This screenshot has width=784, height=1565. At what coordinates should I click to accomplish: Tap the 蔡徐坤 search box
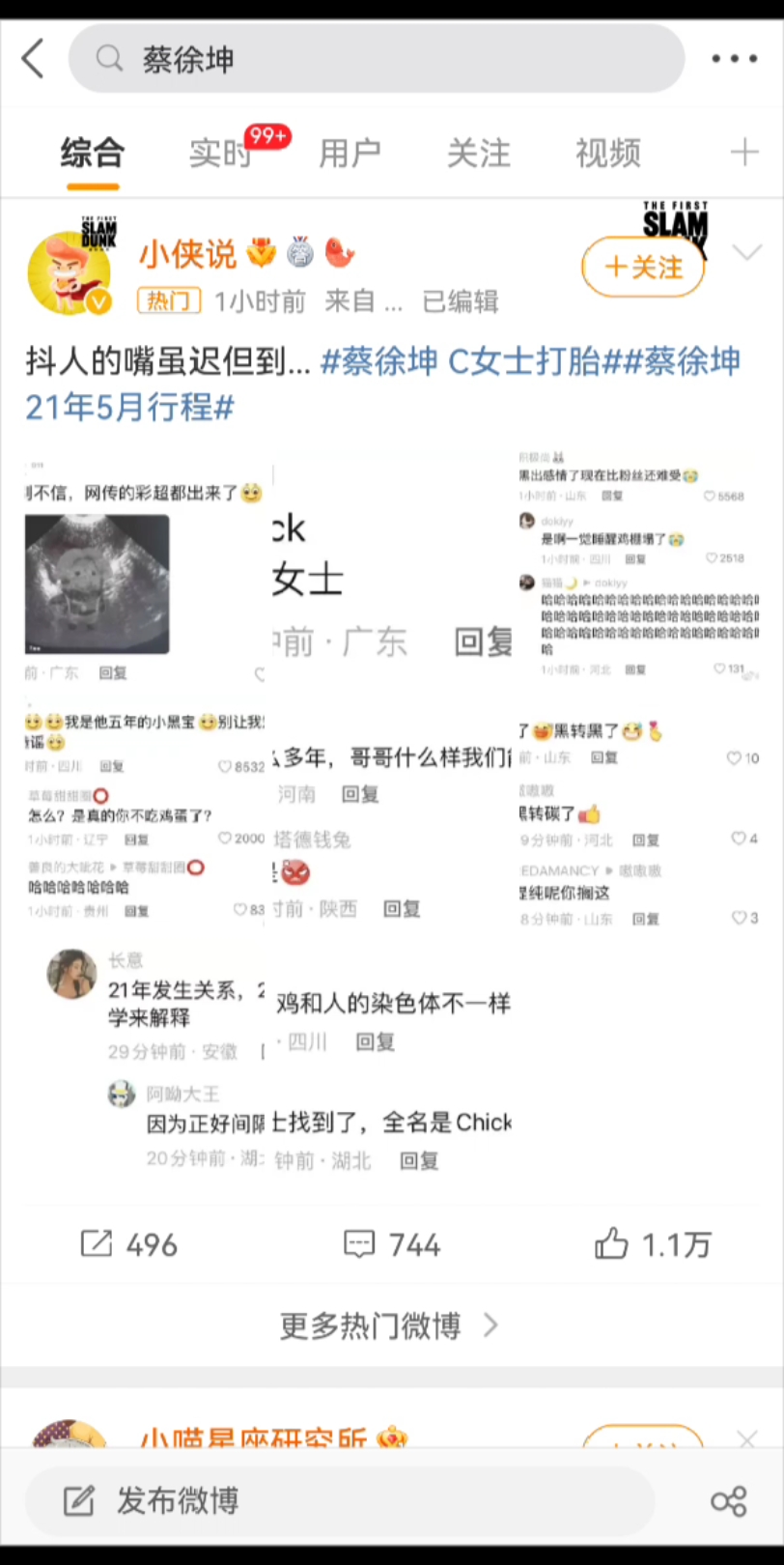click(x=377, y=59)
